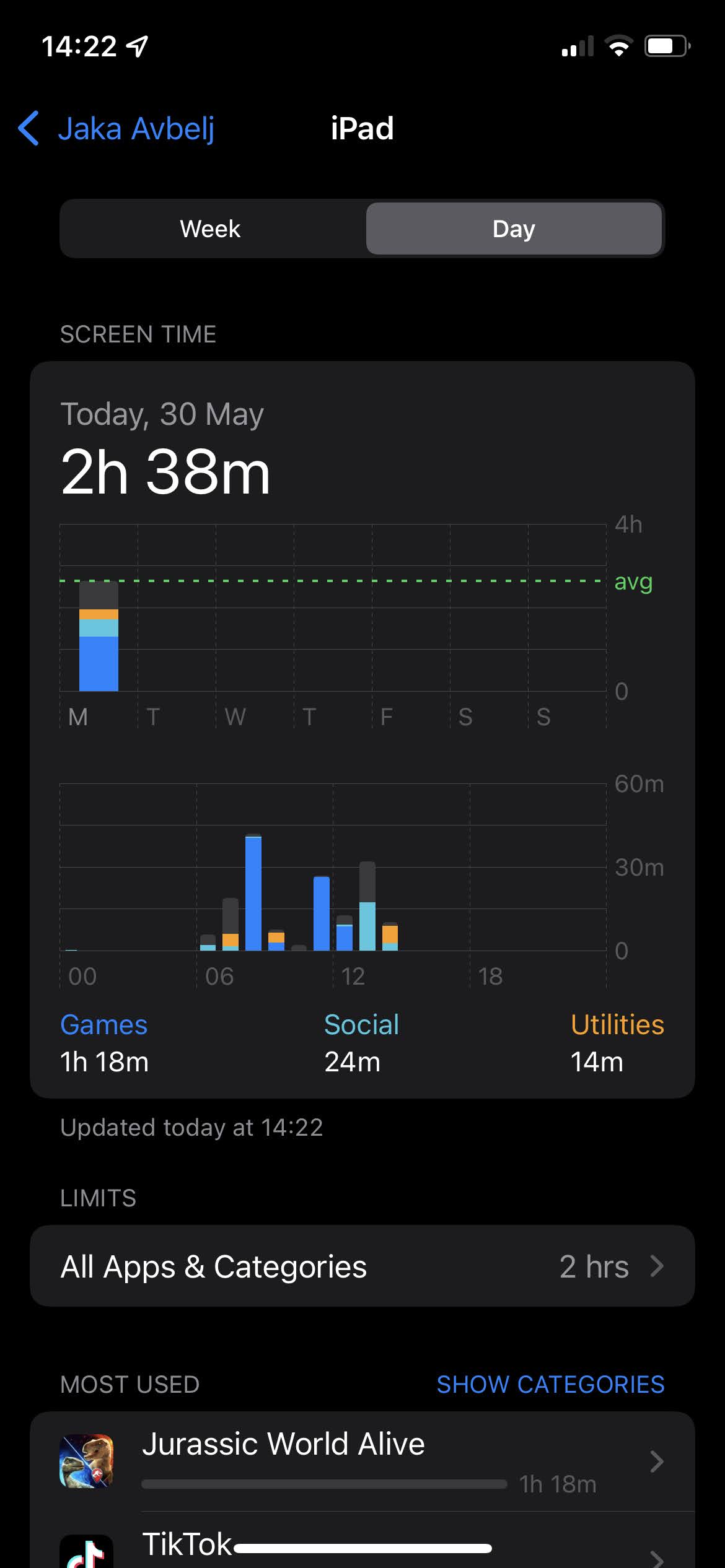Screen dimensions: 725x1568
Task: Tap the location services arrow icon
Action: 138,46
